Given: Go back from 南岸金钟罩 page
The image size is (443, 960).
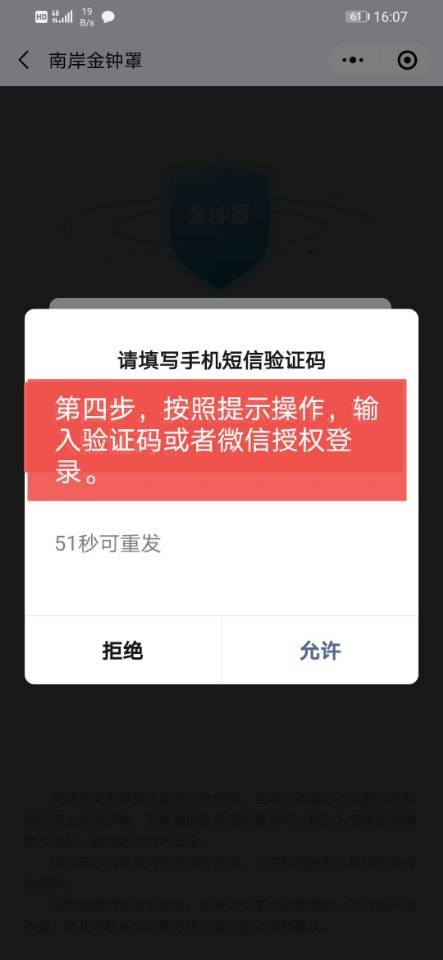Looking at the screenshot, I should (24, 61).
